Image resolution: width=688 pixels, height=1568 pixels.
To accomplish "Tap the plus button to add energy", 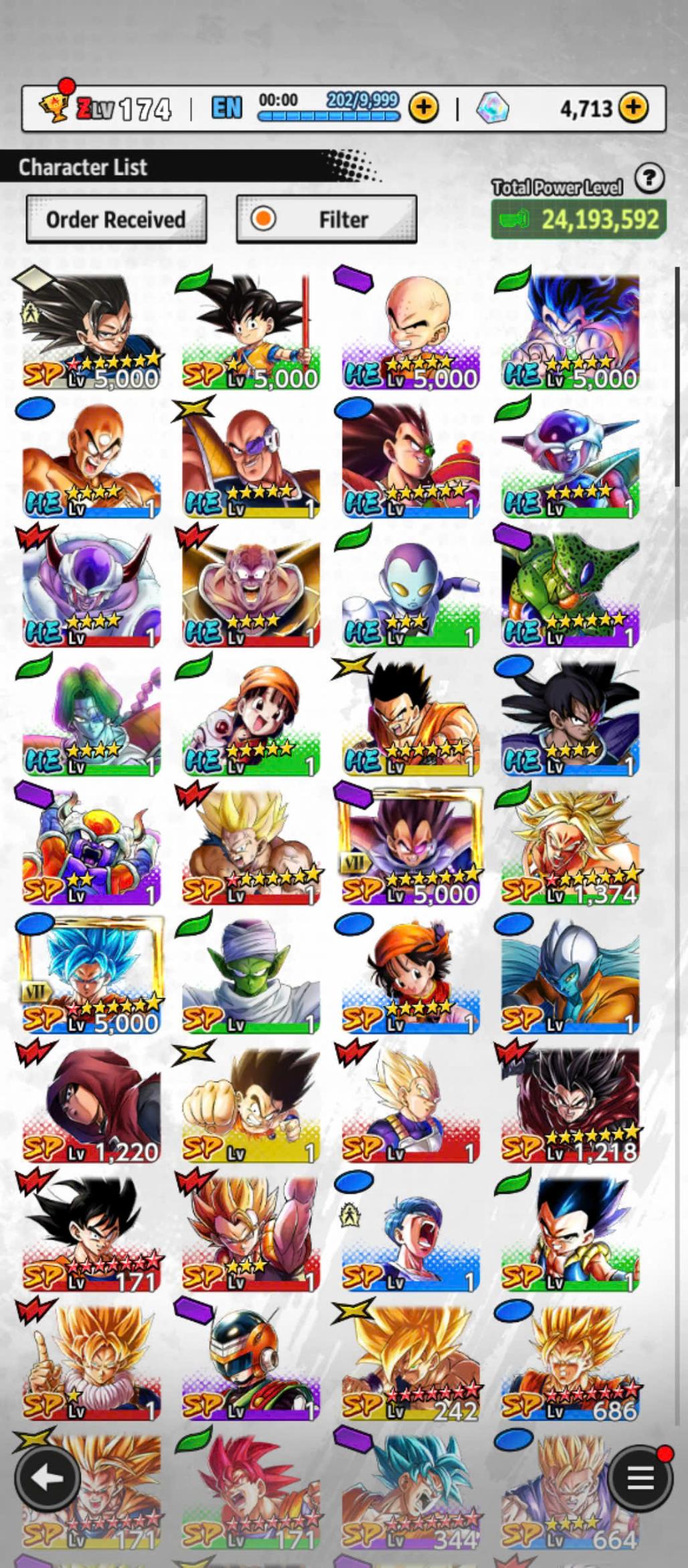I will point(424,107).
